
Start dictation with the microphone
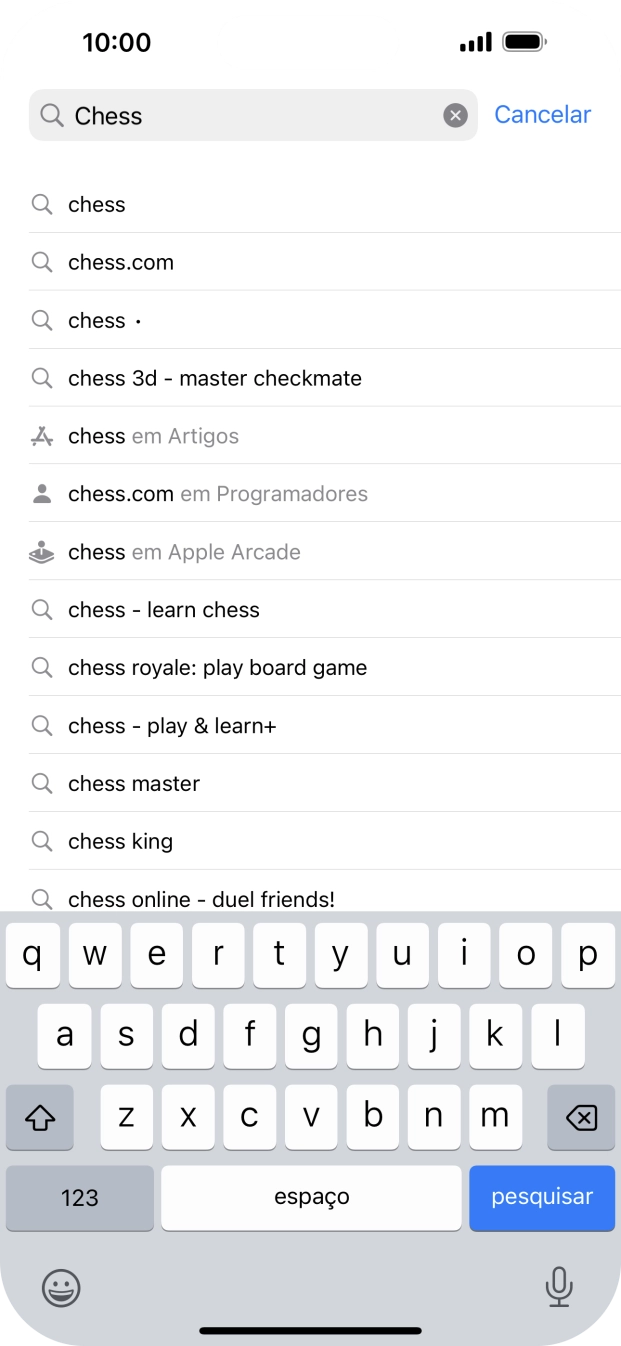tap(559, 1287)
